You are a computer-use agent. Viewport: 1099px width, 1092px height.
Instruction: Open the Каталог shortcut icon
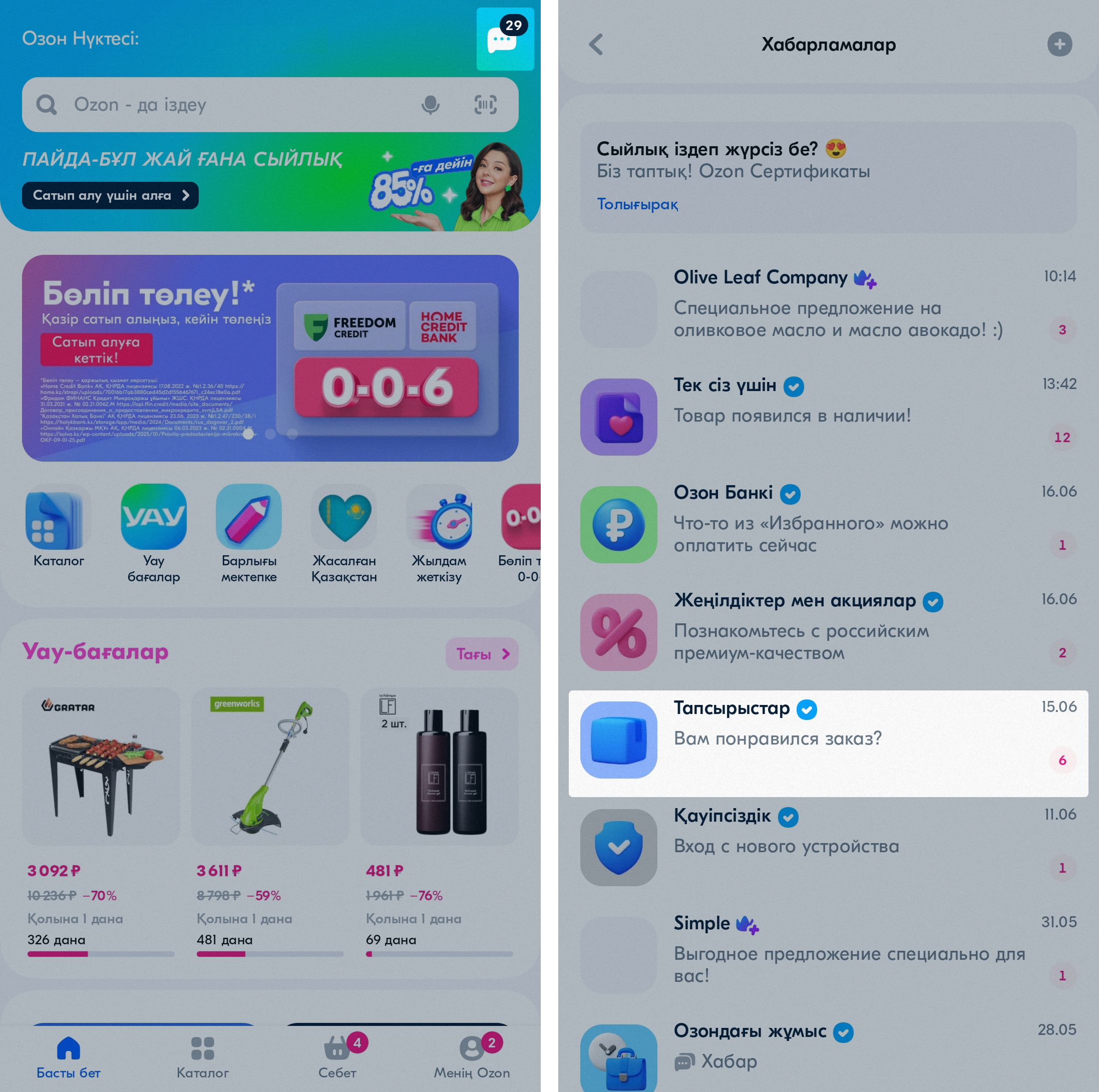coord(58,518)
